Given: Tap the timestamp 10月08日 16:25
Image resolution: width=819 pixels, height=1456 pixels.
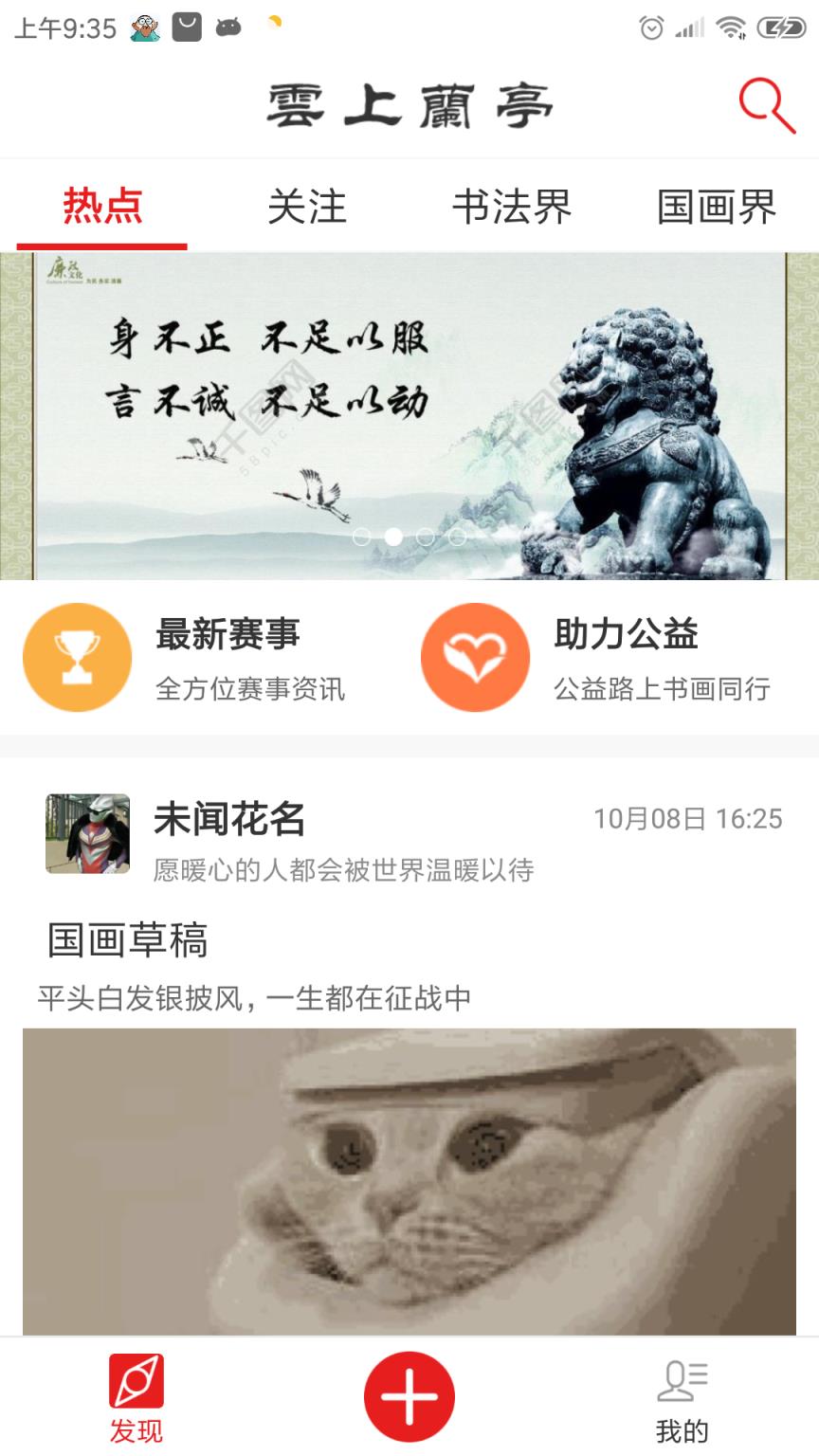Looking at the screenshot, I should pyautogui.click(x=688, y=817).
